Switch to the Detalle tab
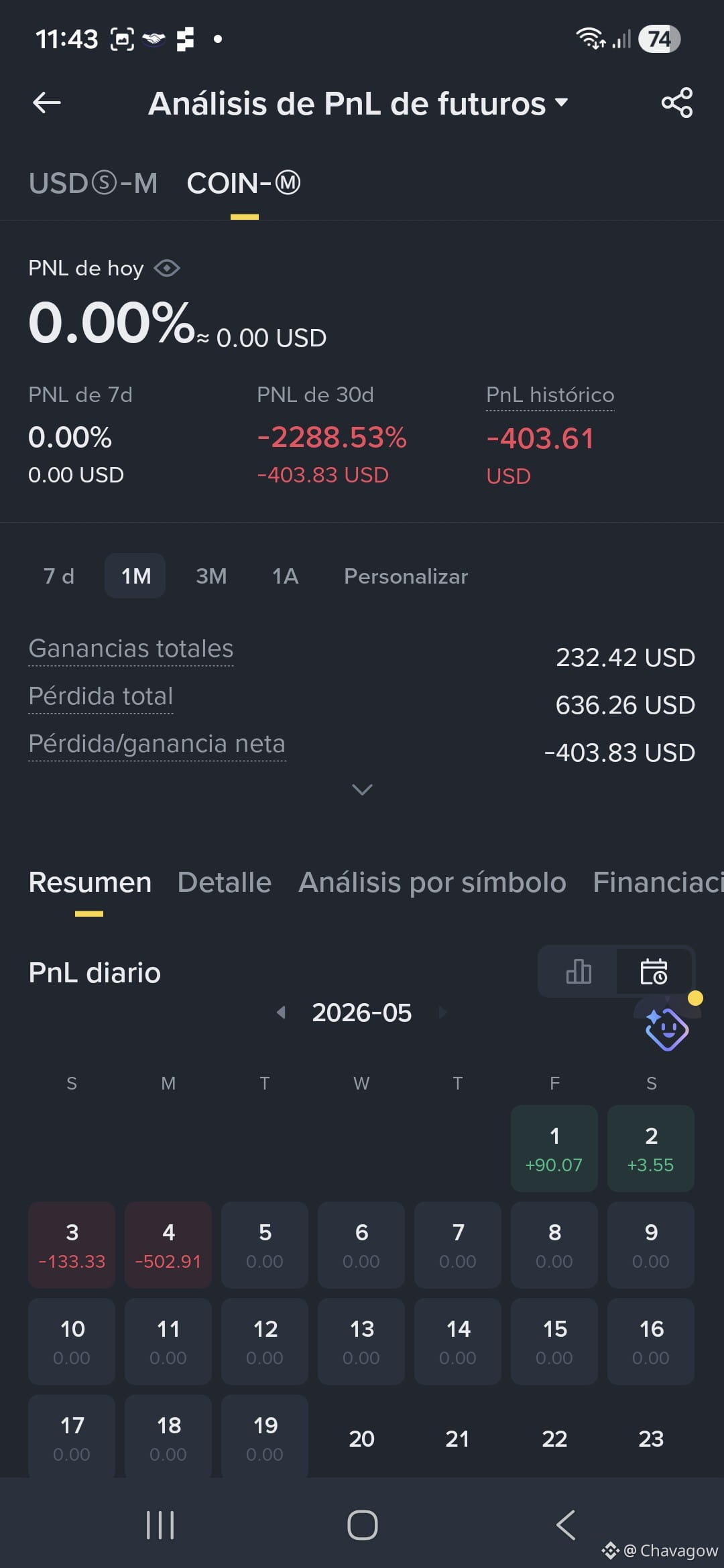724x1568 pixels. [225, 882]
